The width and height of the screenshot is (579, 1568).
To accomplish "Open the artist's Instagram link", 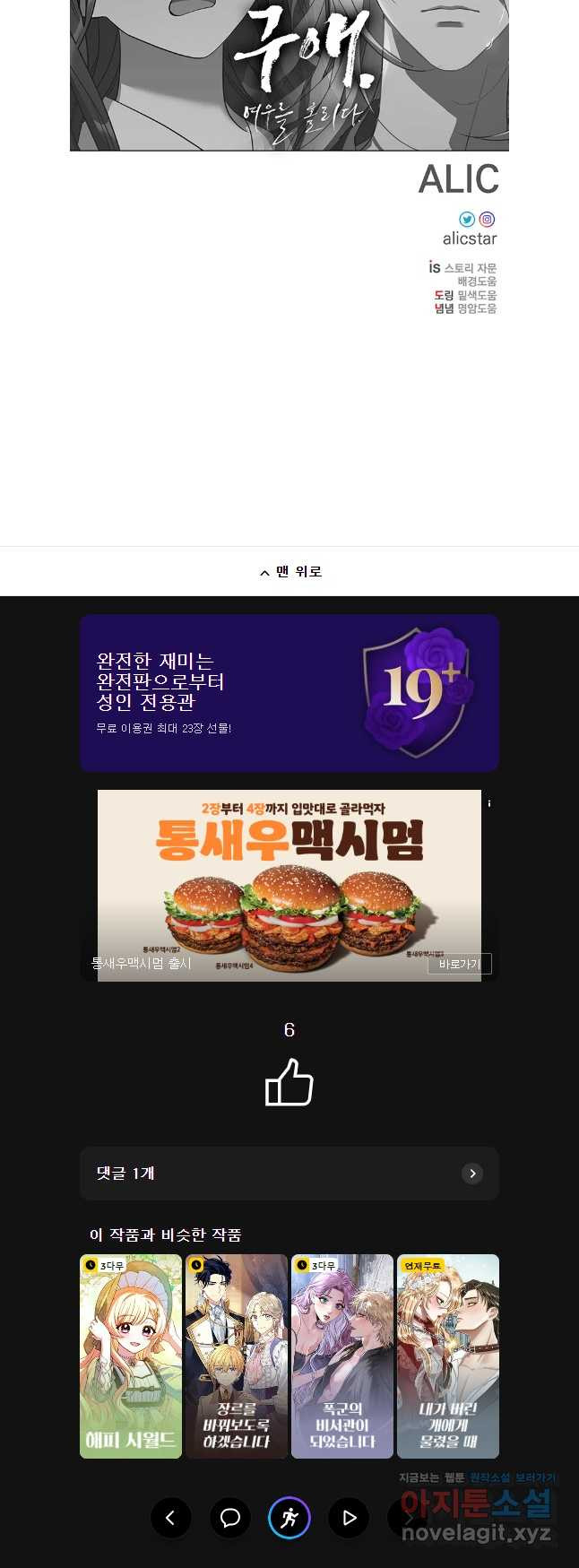I will [x=487, y=219].
